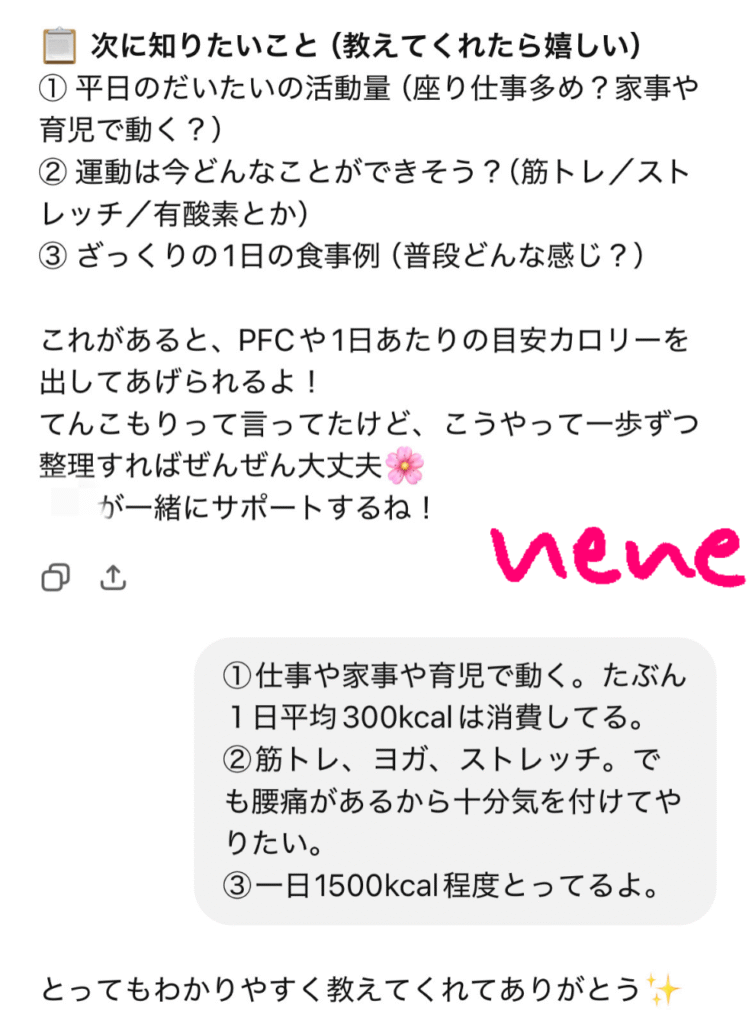The height and width of the screenshot is (1024, 755).
Task: Share the assistant's reply
Action: coord(113,577)
